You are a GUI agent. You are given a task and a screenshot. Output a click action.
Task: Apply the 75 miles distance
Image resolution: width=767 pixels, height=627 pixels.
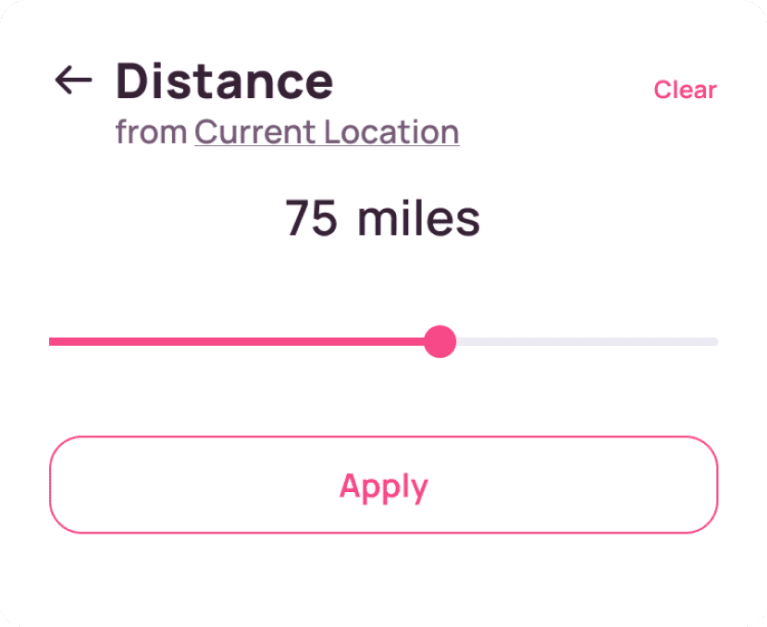[x=384, y=485]
